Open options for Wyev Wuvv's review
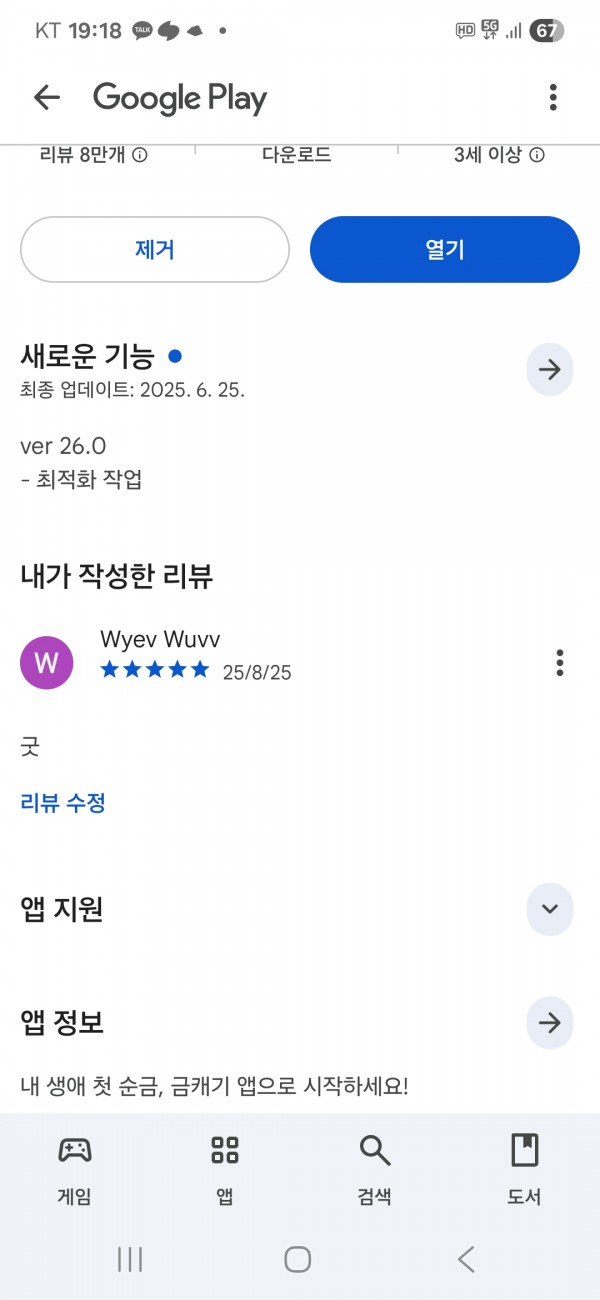The image size is (600, 1300). (560, 662)
